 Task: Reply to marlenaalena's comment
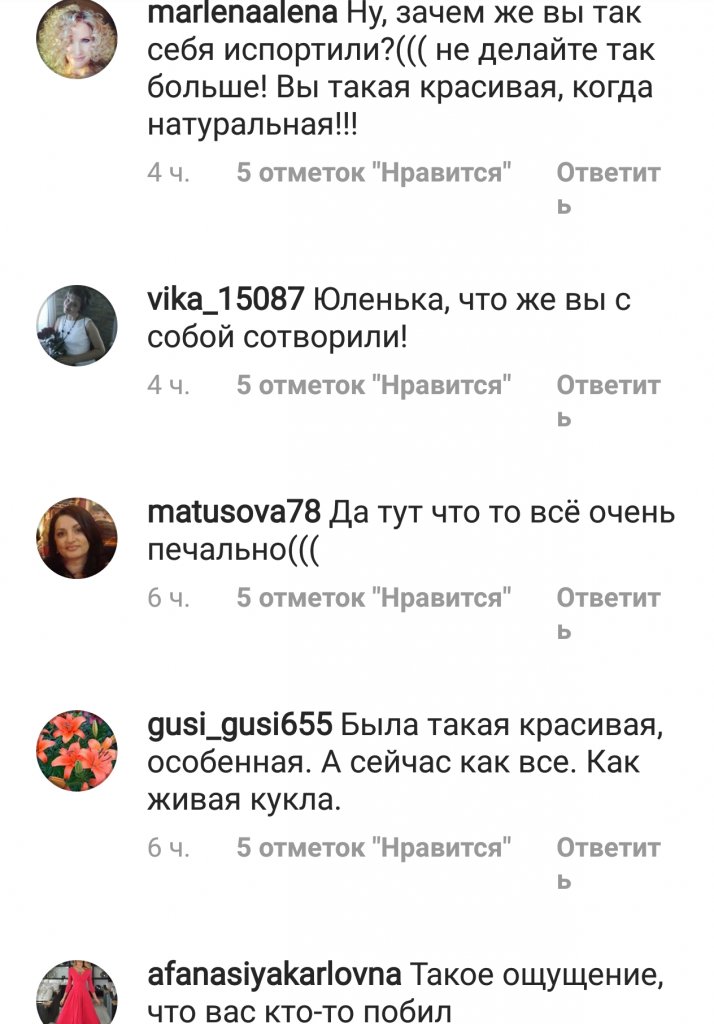(608, 187)
